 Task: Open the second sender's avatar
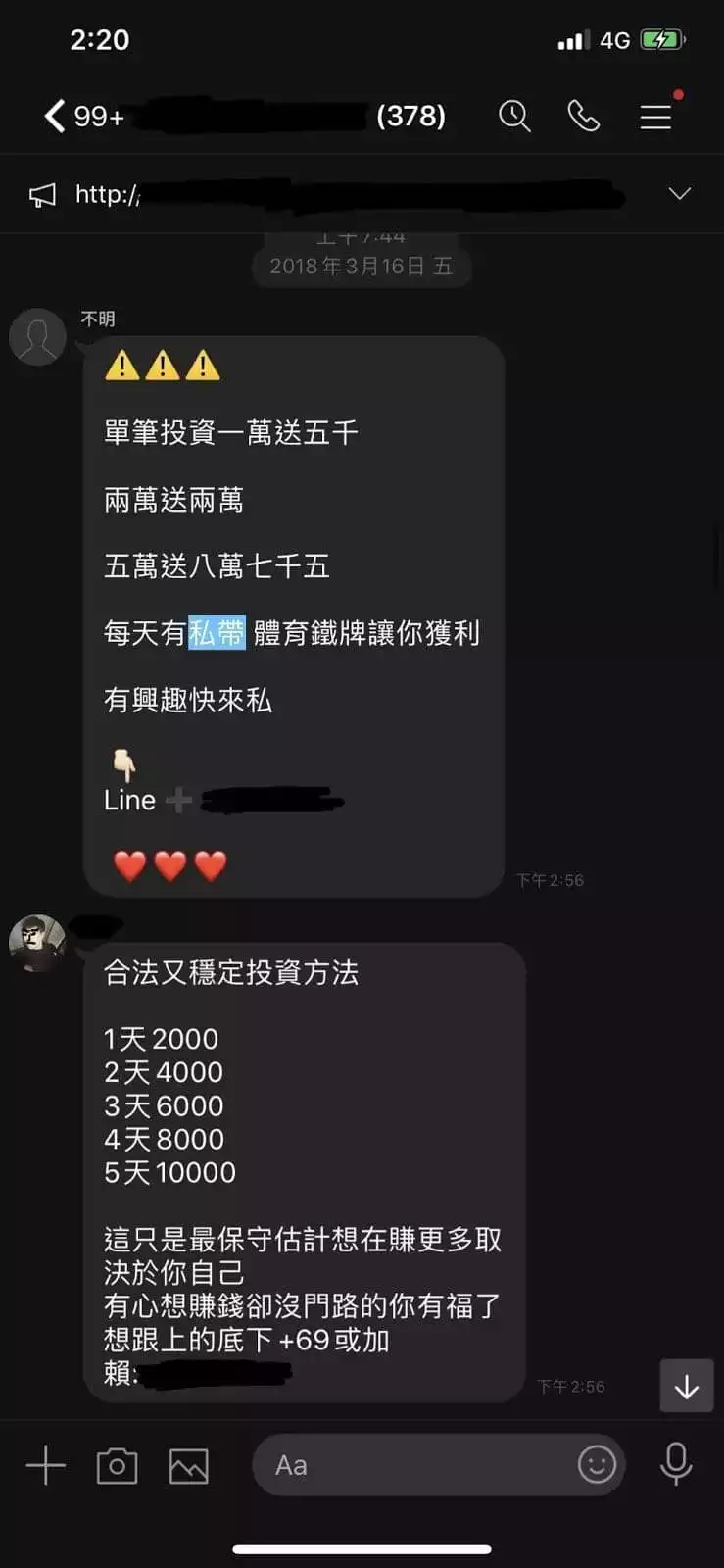point(37,943)
